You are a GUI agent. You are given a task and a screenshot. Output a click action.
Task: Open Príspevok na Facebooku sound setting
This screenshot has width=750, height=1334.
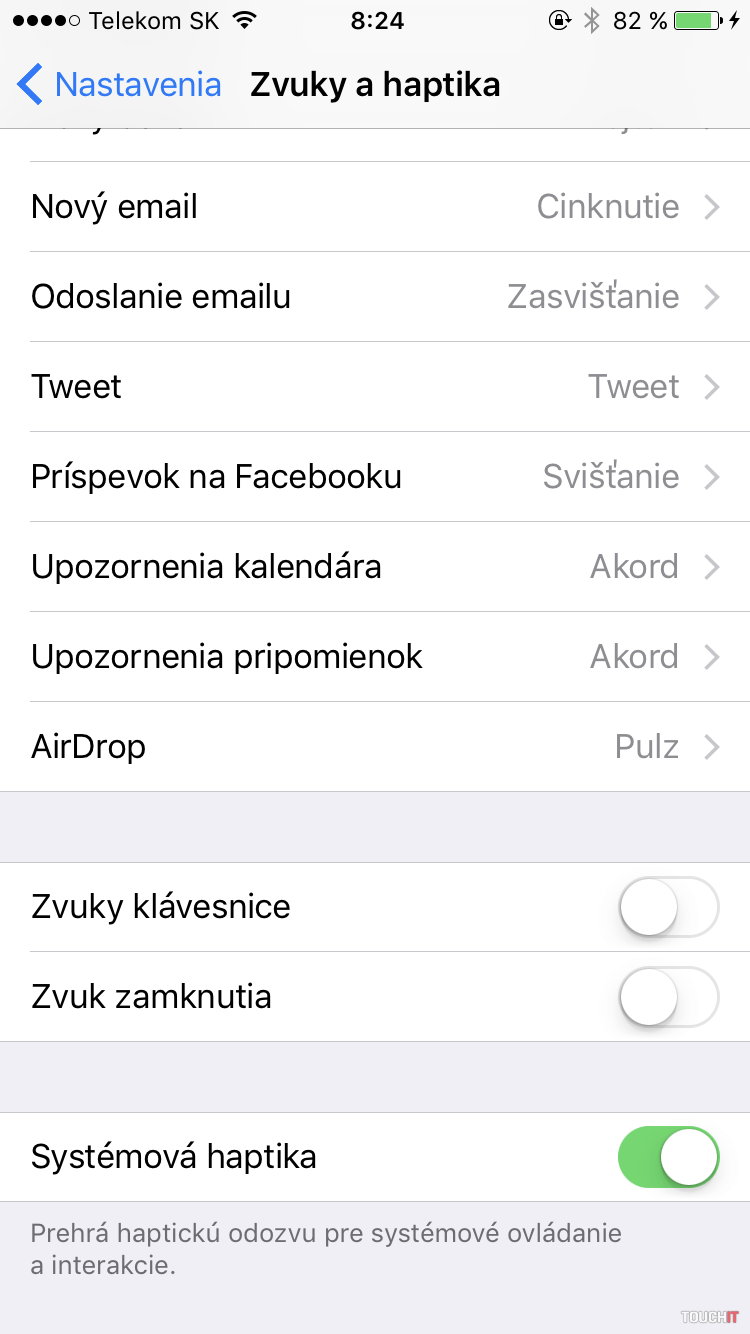375,477
